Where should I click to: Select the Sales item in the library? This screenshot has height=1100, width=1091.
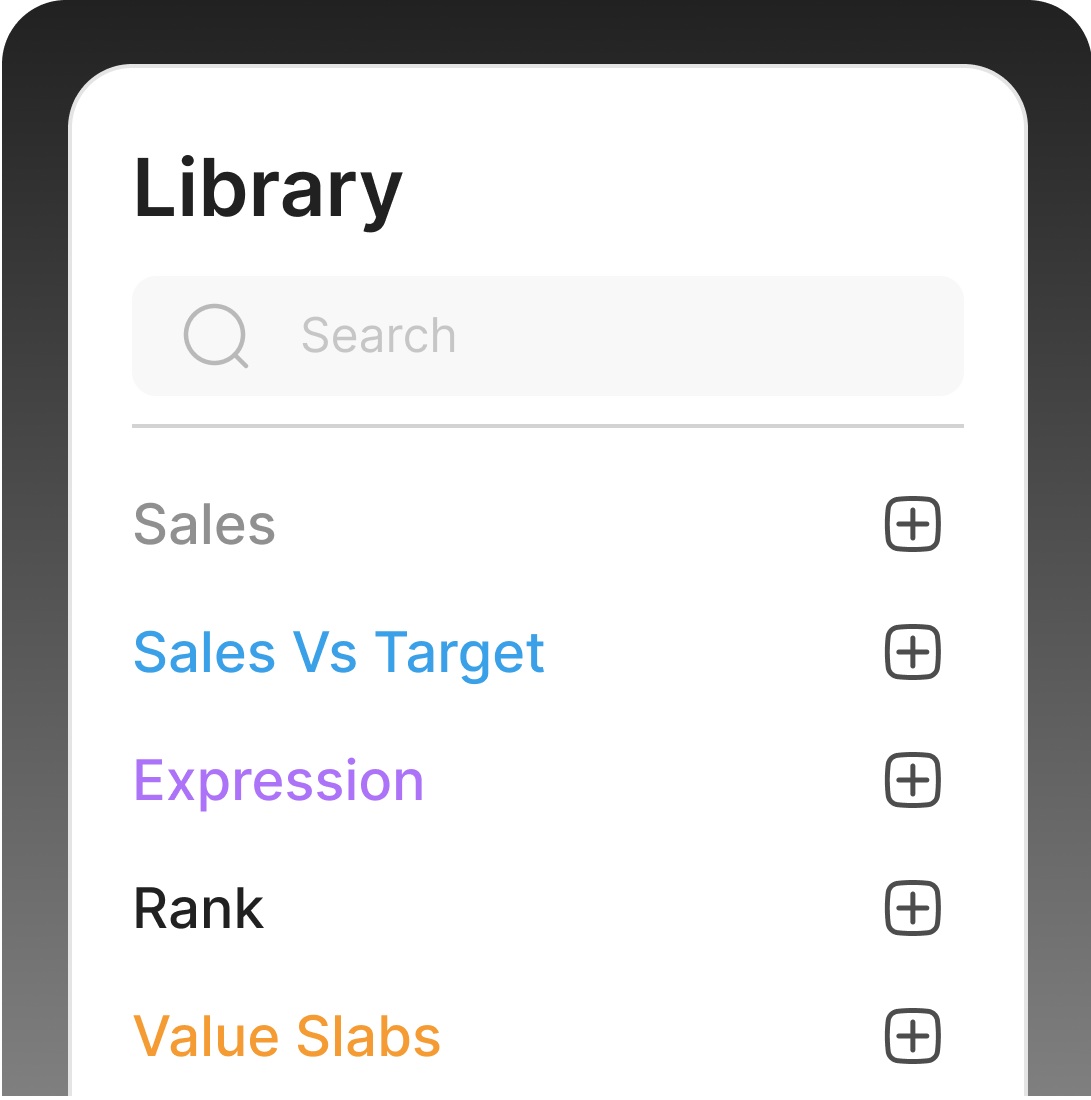(204, 525)
